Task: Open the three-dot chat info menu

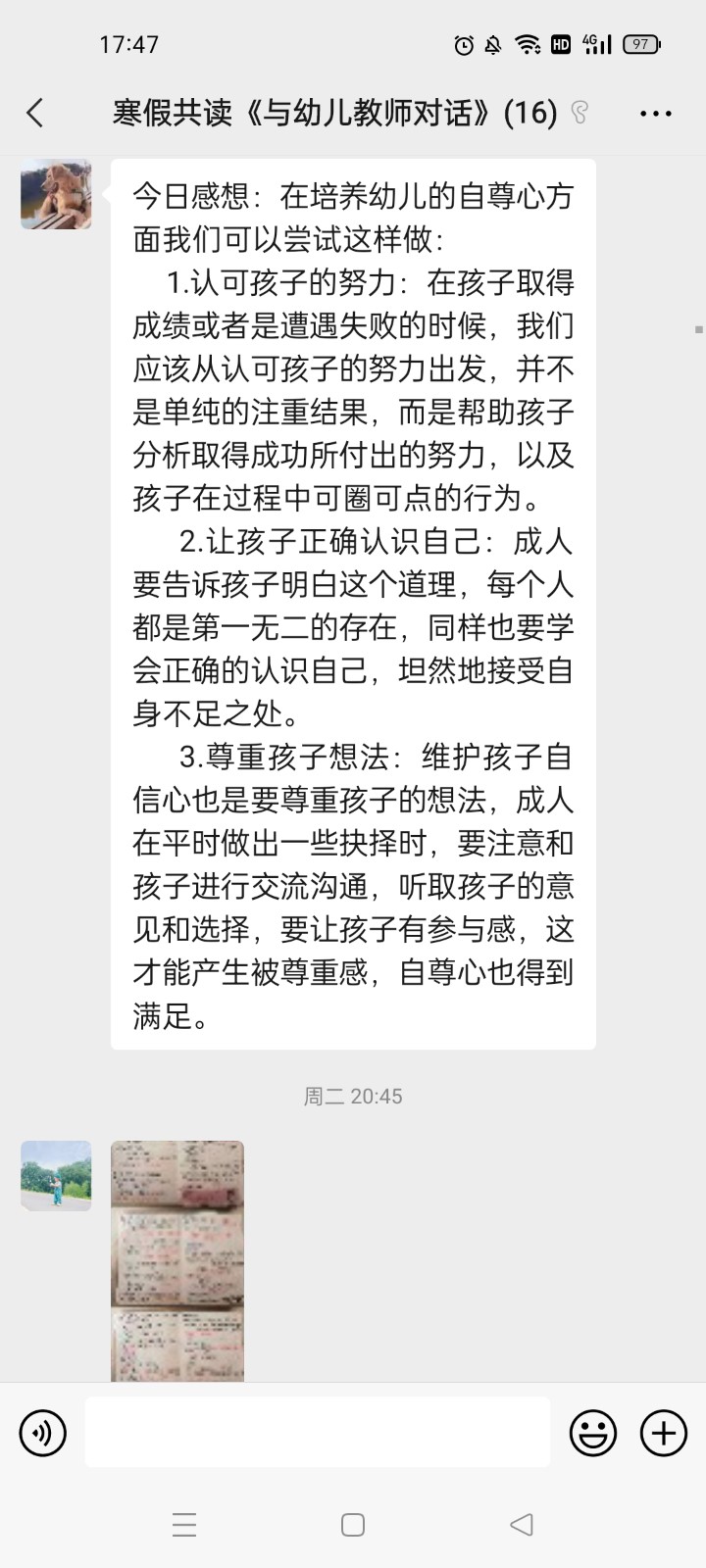Action: click(655, 114)
